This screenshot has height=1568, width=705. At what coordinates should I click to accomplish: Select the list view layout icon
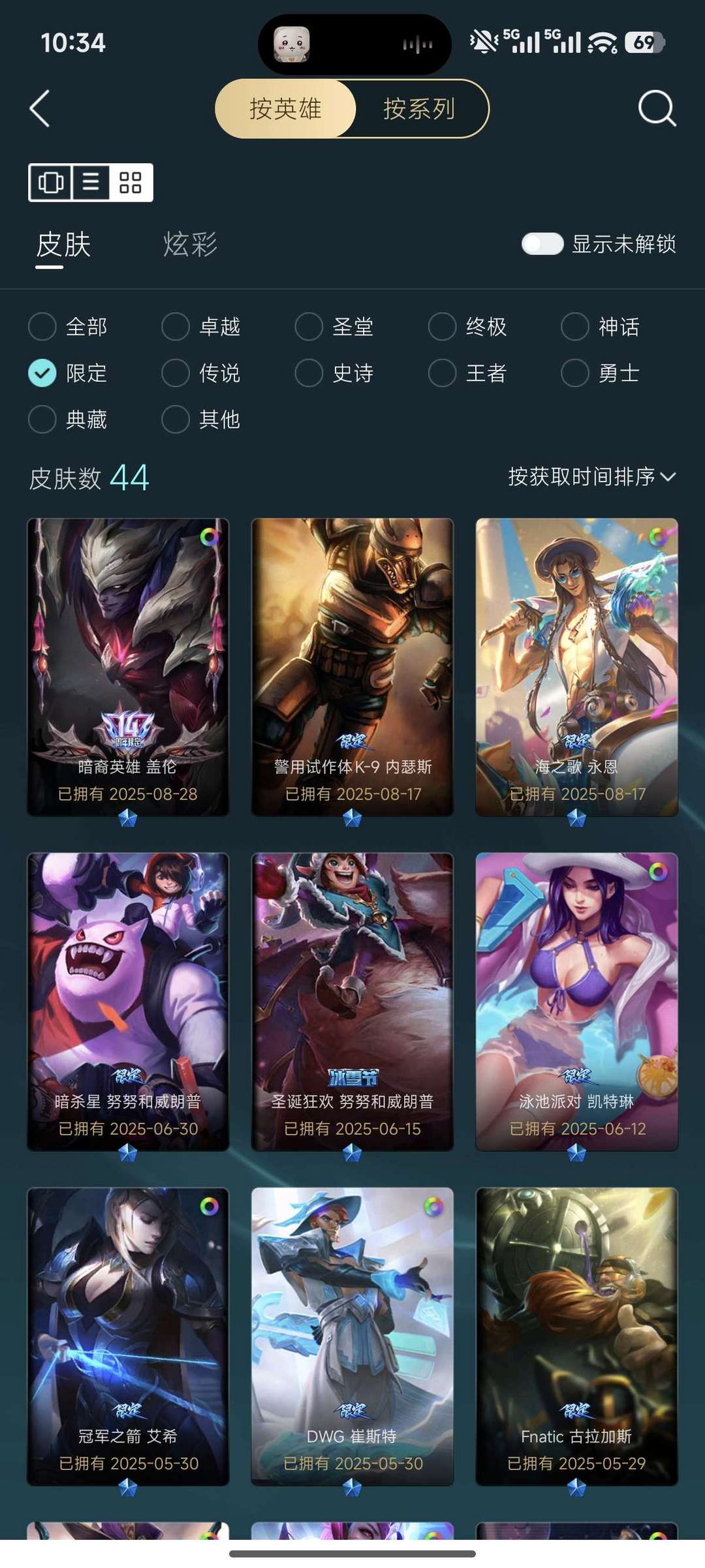pos(91,182)
